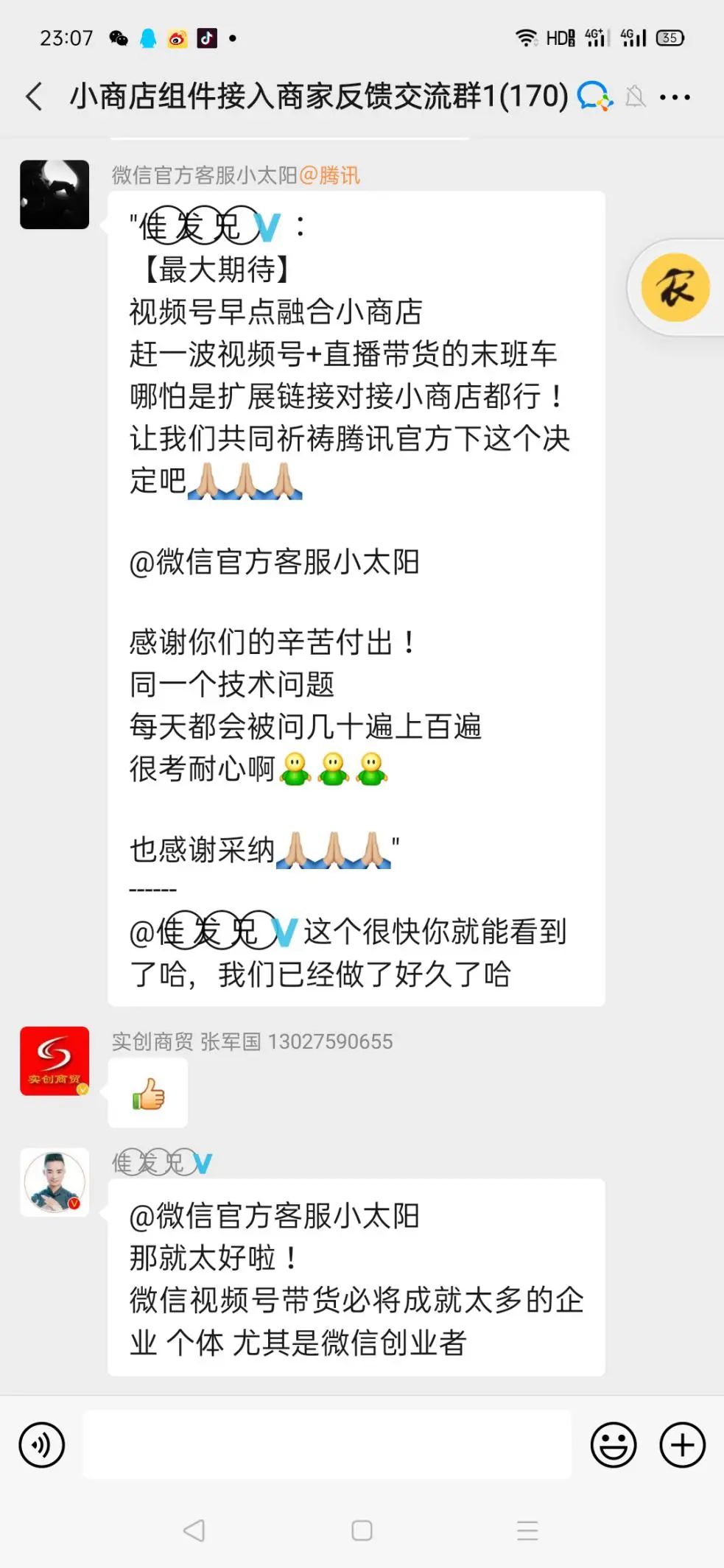Open 实创商贸 张军国's avatar

(55, 1061)
